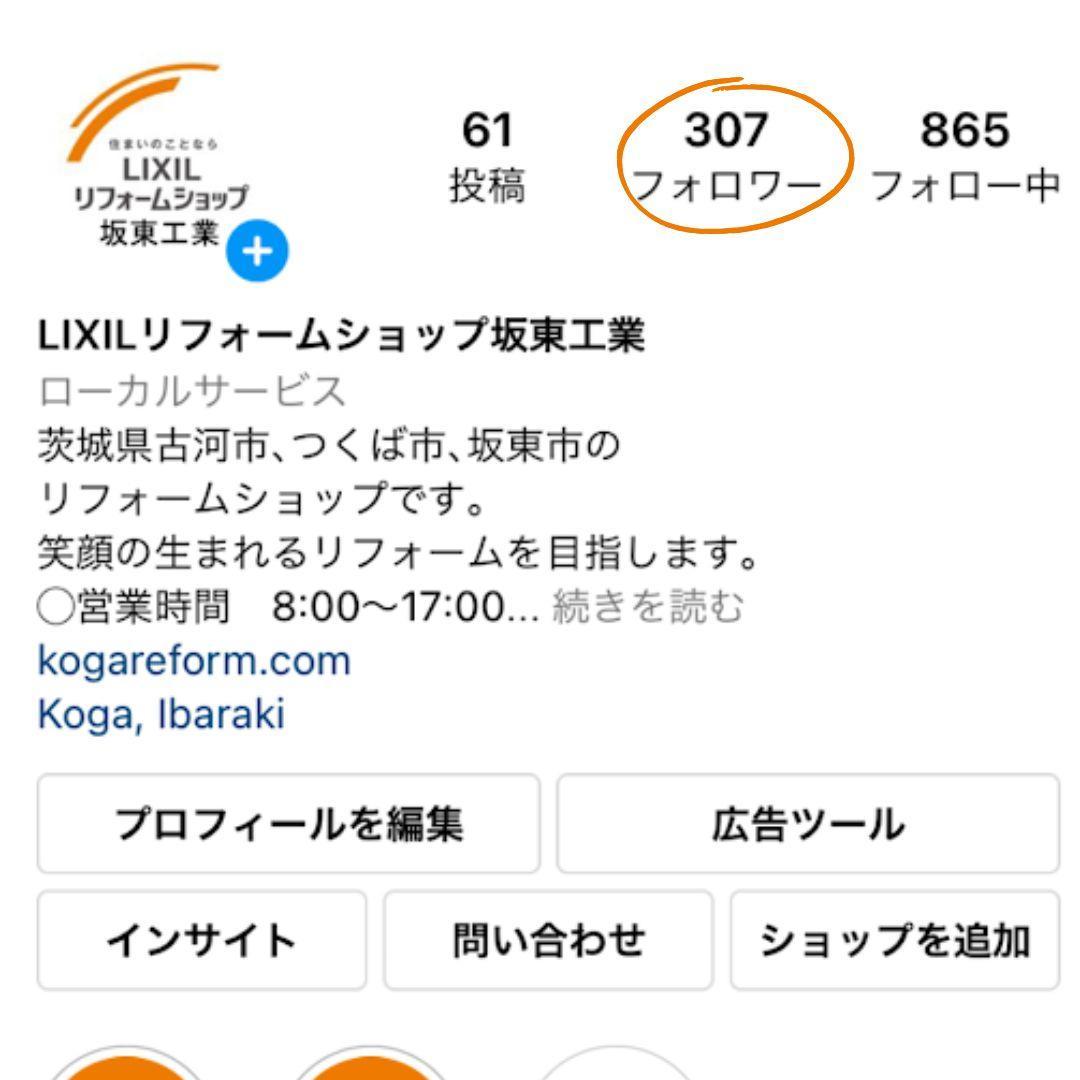Viewport: 1080px width, 1080px height.
Task: Expand the bio with 続きを読む
Action: click(649, 607)
